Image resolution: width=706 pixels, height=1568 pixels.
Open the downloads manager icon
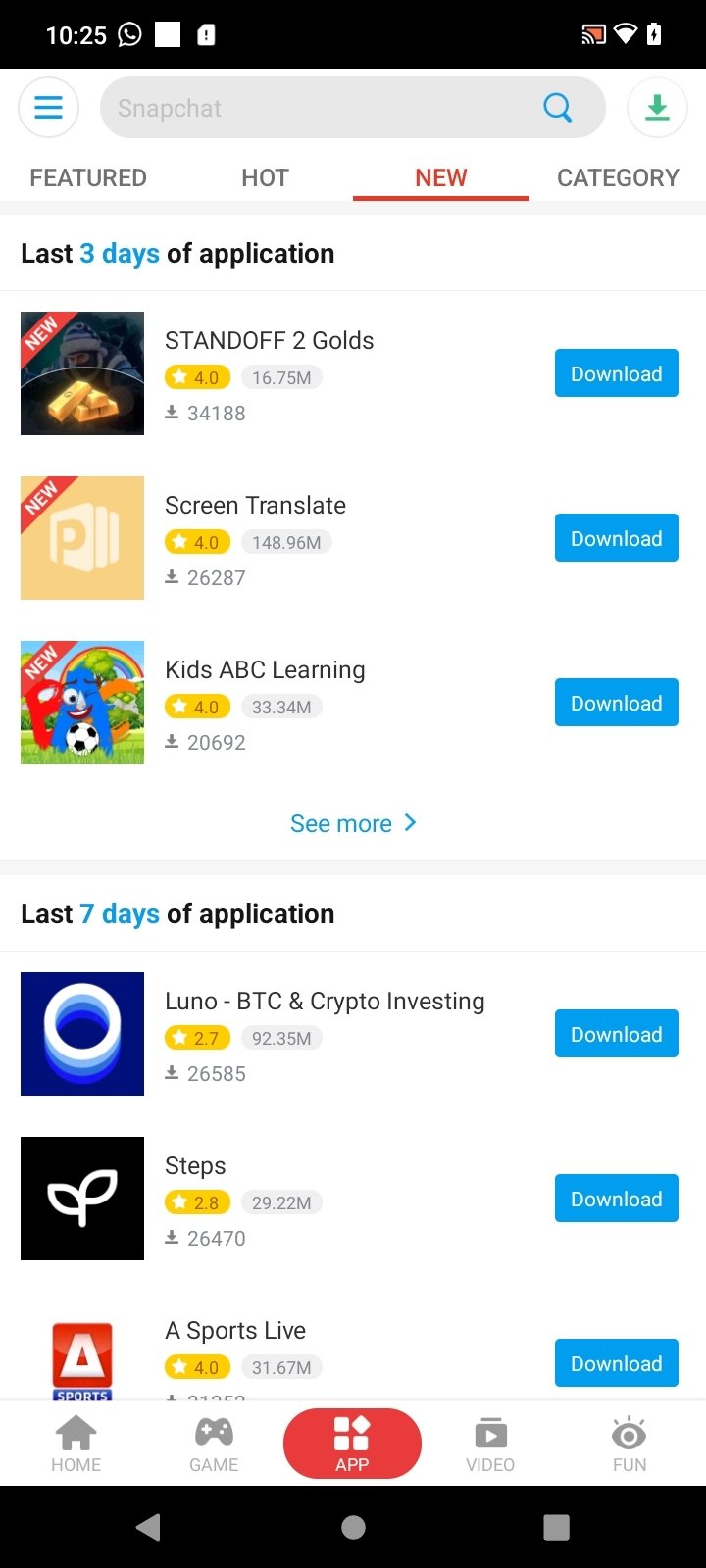(657, 107)
